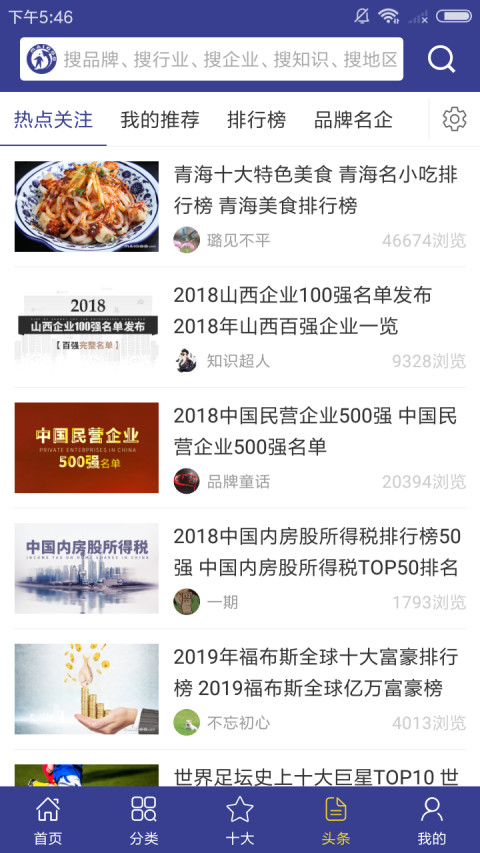This screenshot has height=853, width=480.
Task: Open the 世界足坛史上十大巨星 article
Action: point(240,774)
